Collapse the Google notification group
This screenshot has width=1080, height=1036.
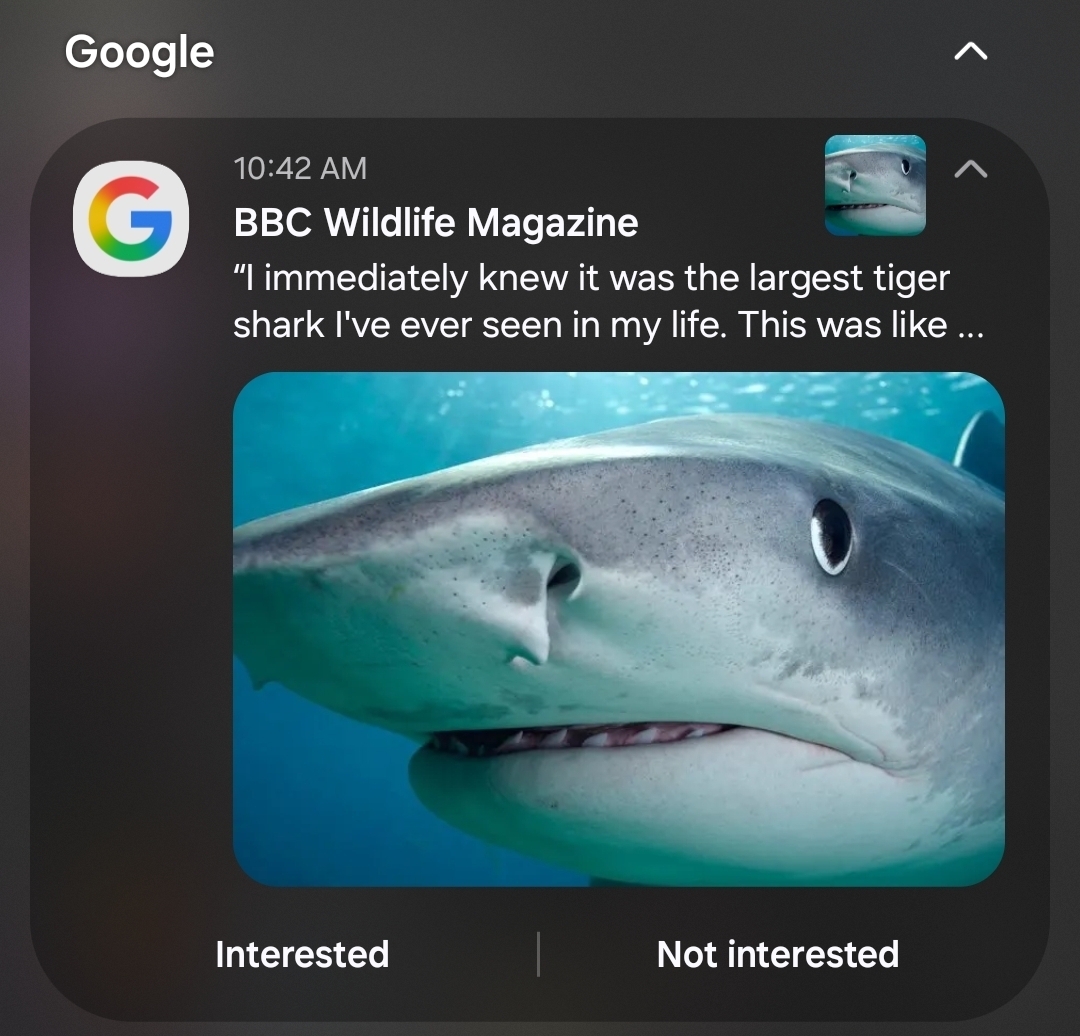970,52
